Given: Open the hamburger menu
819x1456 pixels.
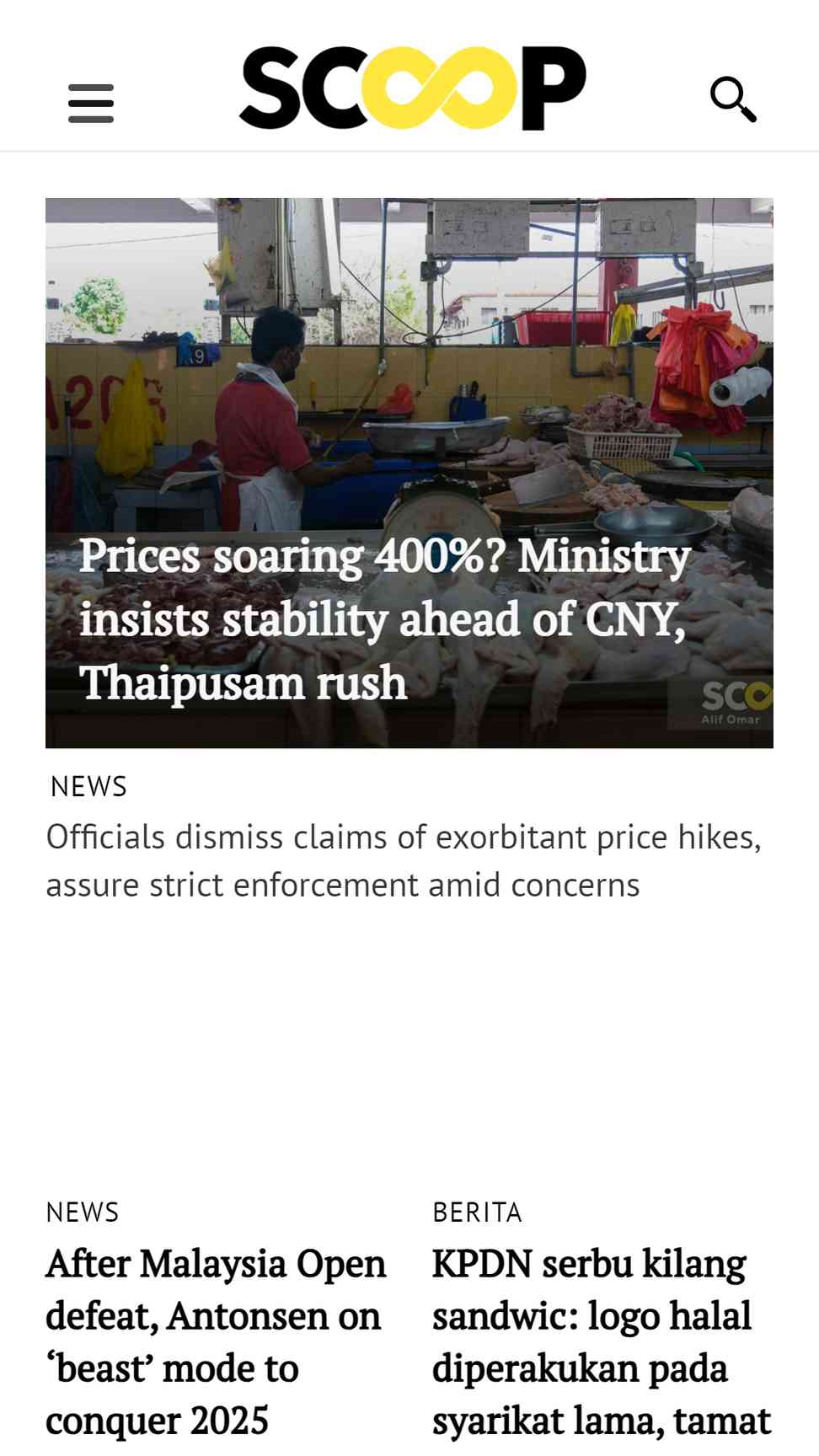Looking at the screenshot, I should pos(91,103).
